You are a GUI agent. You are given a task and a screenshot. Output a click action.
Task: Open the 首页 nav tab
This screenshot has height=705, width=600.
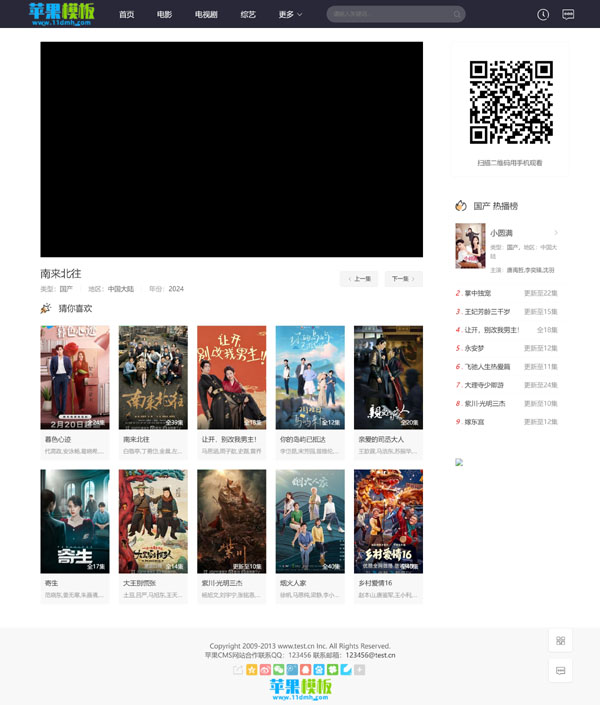pyautogui.click(x=126, y=15)
